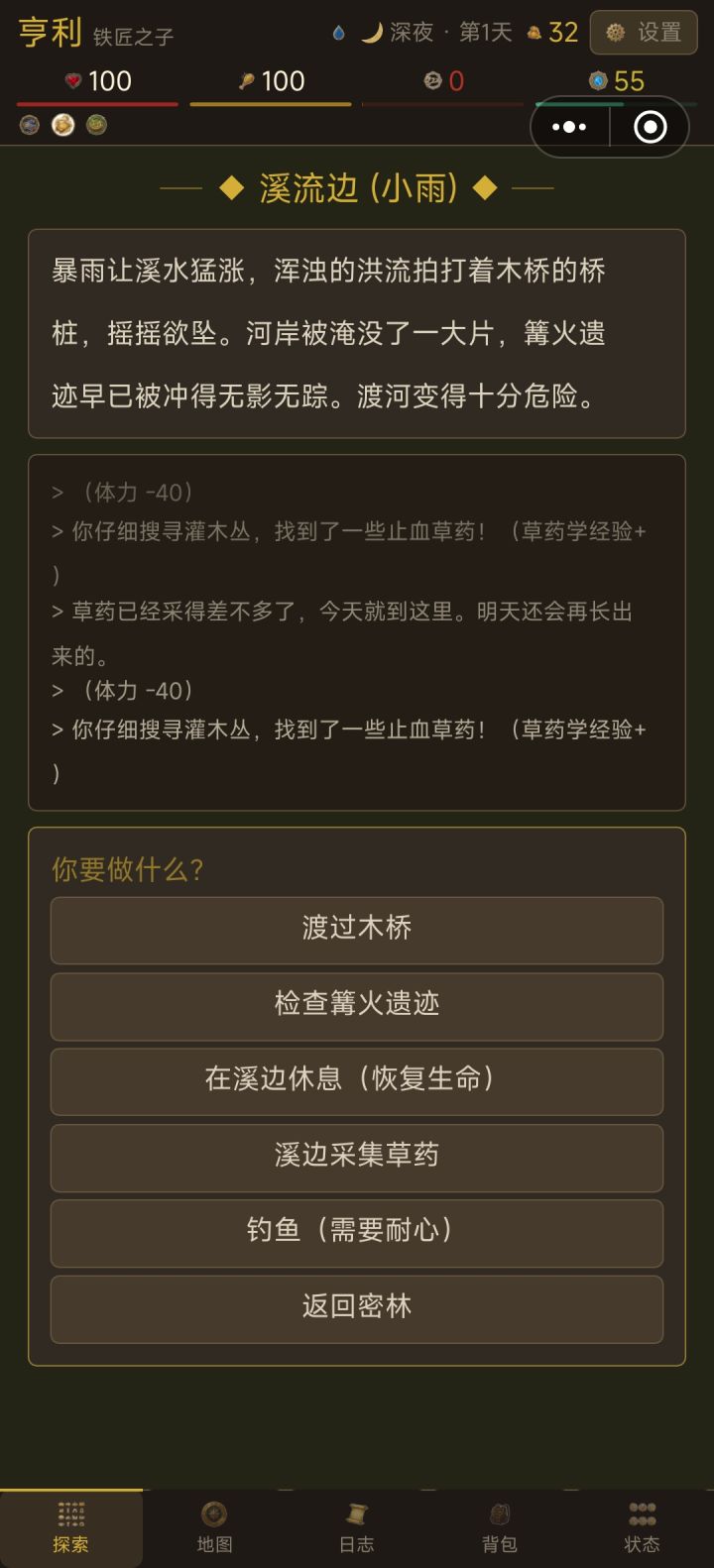Image resolution: width=714 pixels, height=1568 pixels.
Task: Open the three-dot more options icon
Action: 569,127
